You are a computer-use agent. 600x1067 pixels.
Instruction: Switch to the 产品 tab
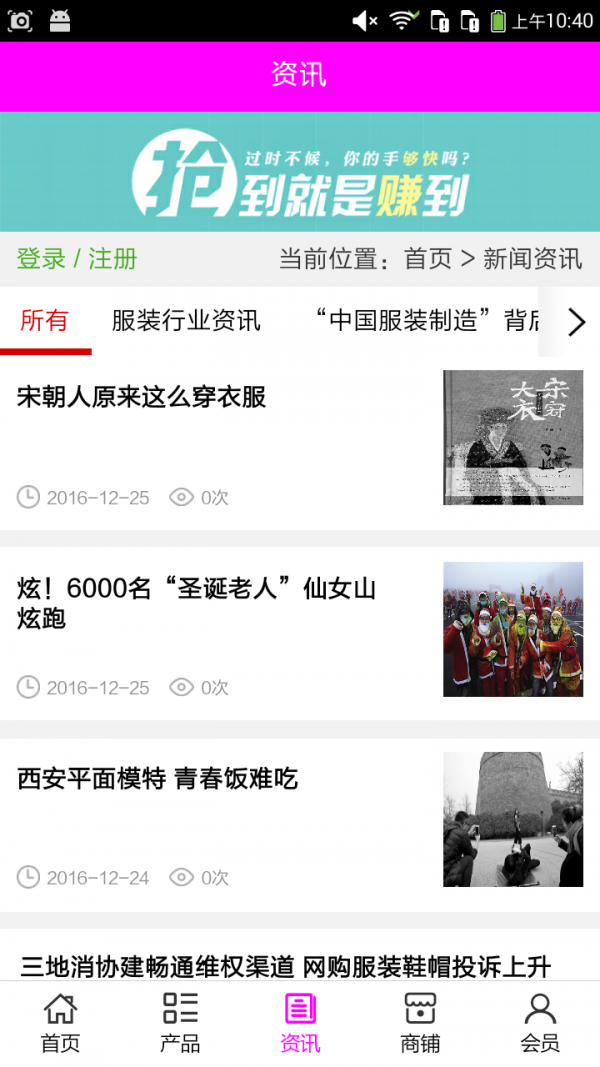(180, 1023)
